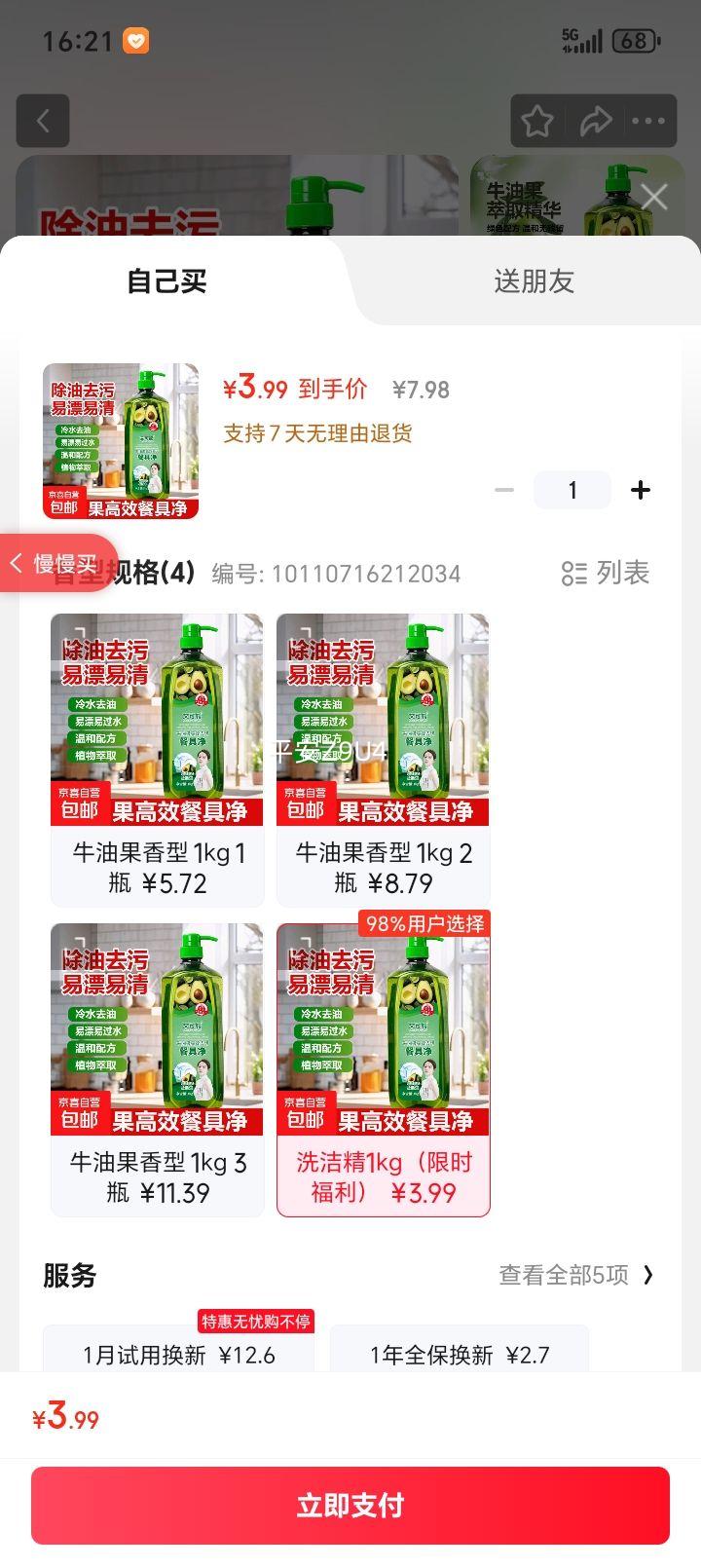Image resolution: width=701 pixels, height=1568 pixels.
Task: Open the share icon
Action: coord(595,121)
